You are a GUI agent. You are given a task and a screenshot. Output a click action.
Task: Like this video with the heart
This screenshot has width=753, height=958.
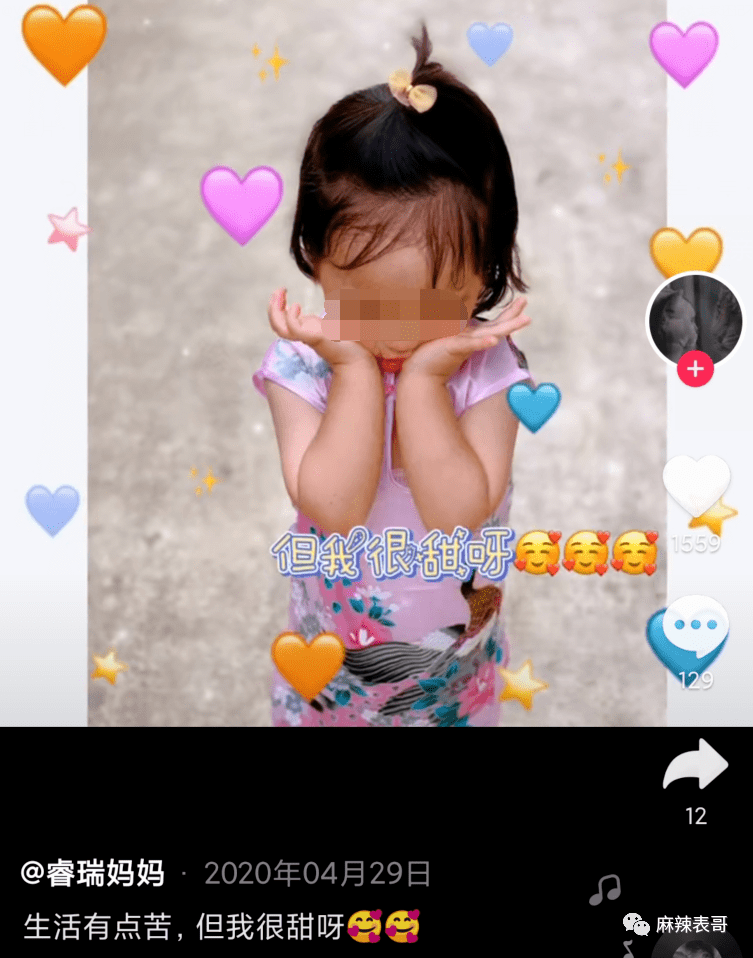[696, 487]
